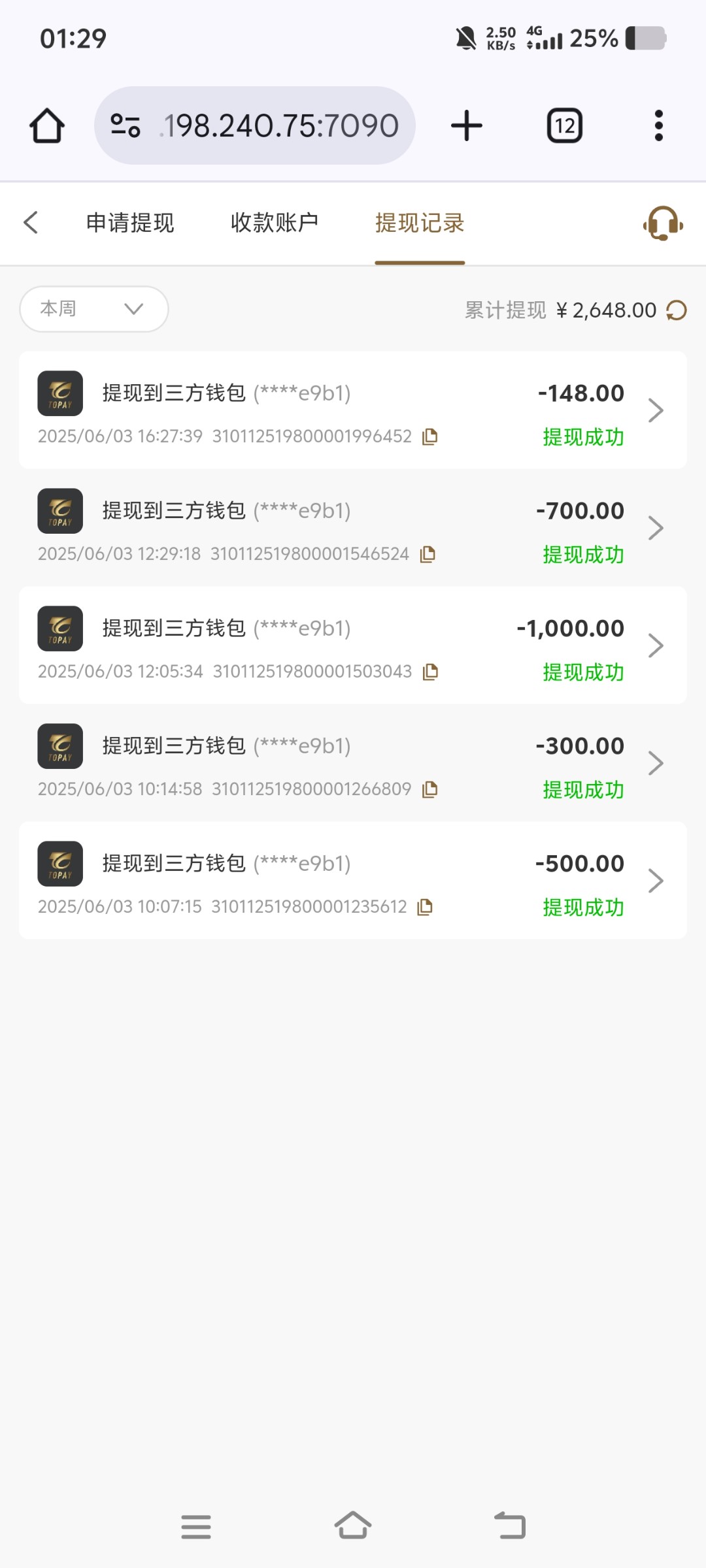Copy order number ending 1996452
706x1568 pixels.
point(429,436)
